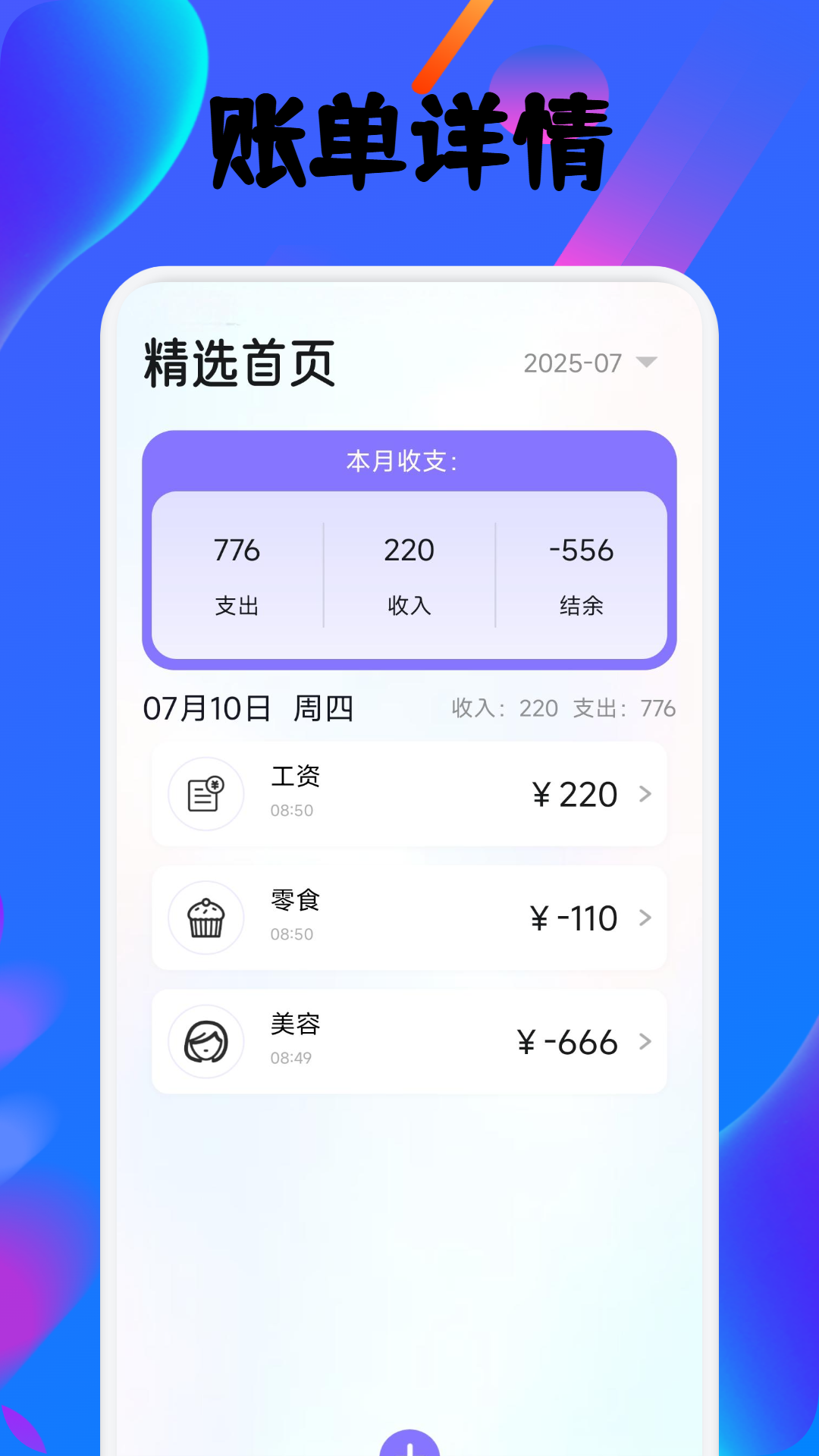819x1456 pixels.
Task: Click the 本月收支 header label
Action: coord(409,460)
